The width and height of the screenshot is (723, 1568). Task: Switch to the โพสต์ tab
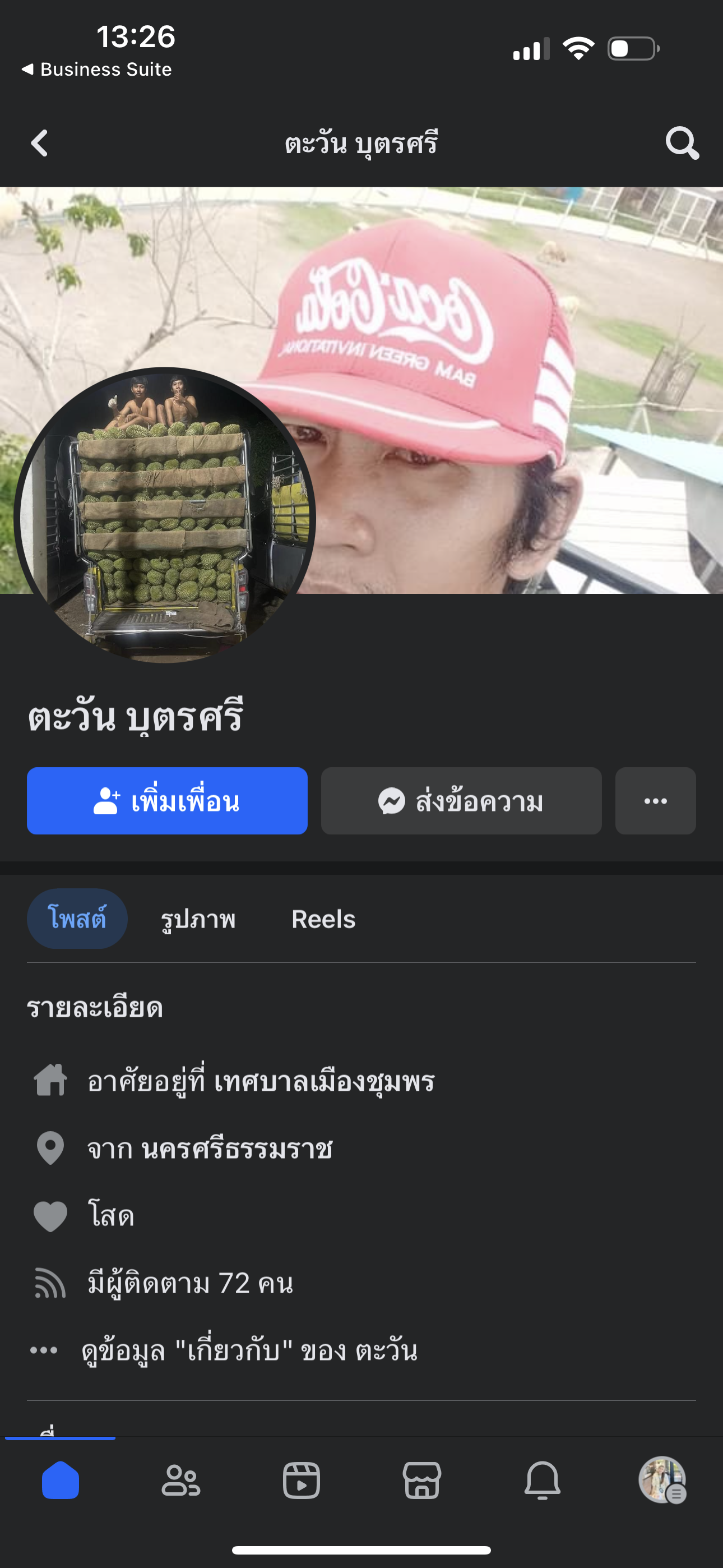[x=77, y=919]
